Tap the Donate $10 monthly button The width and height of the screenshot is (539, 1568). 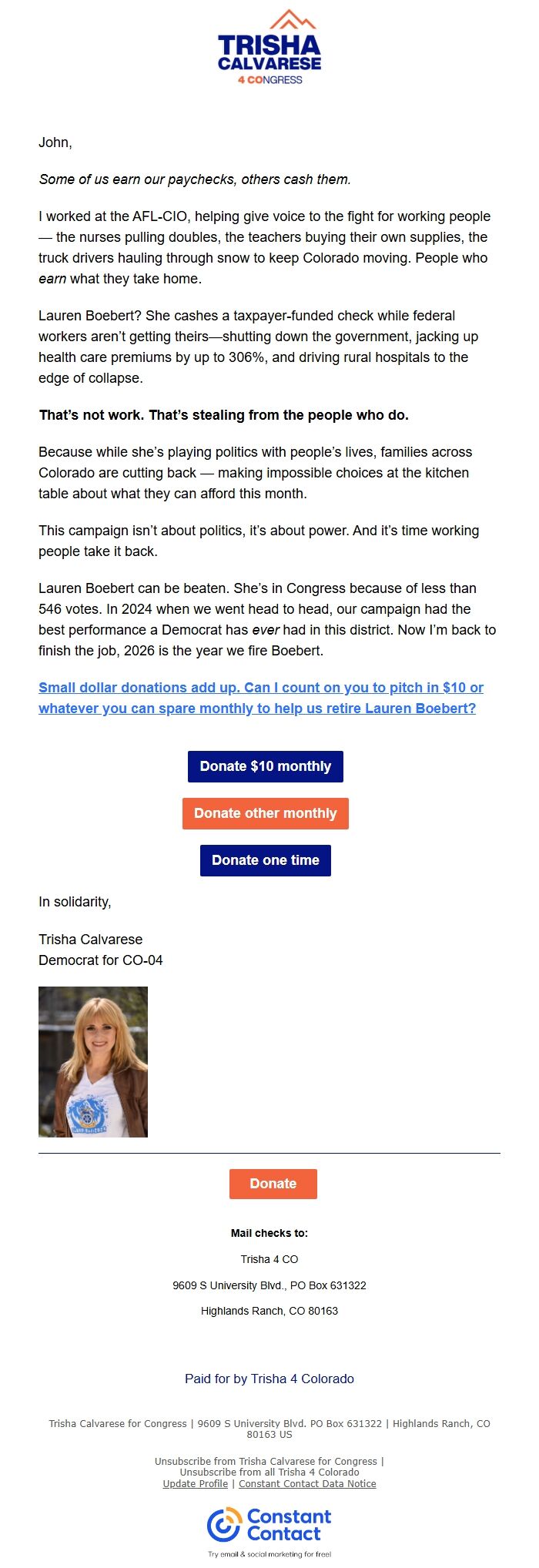click(266, 766)
